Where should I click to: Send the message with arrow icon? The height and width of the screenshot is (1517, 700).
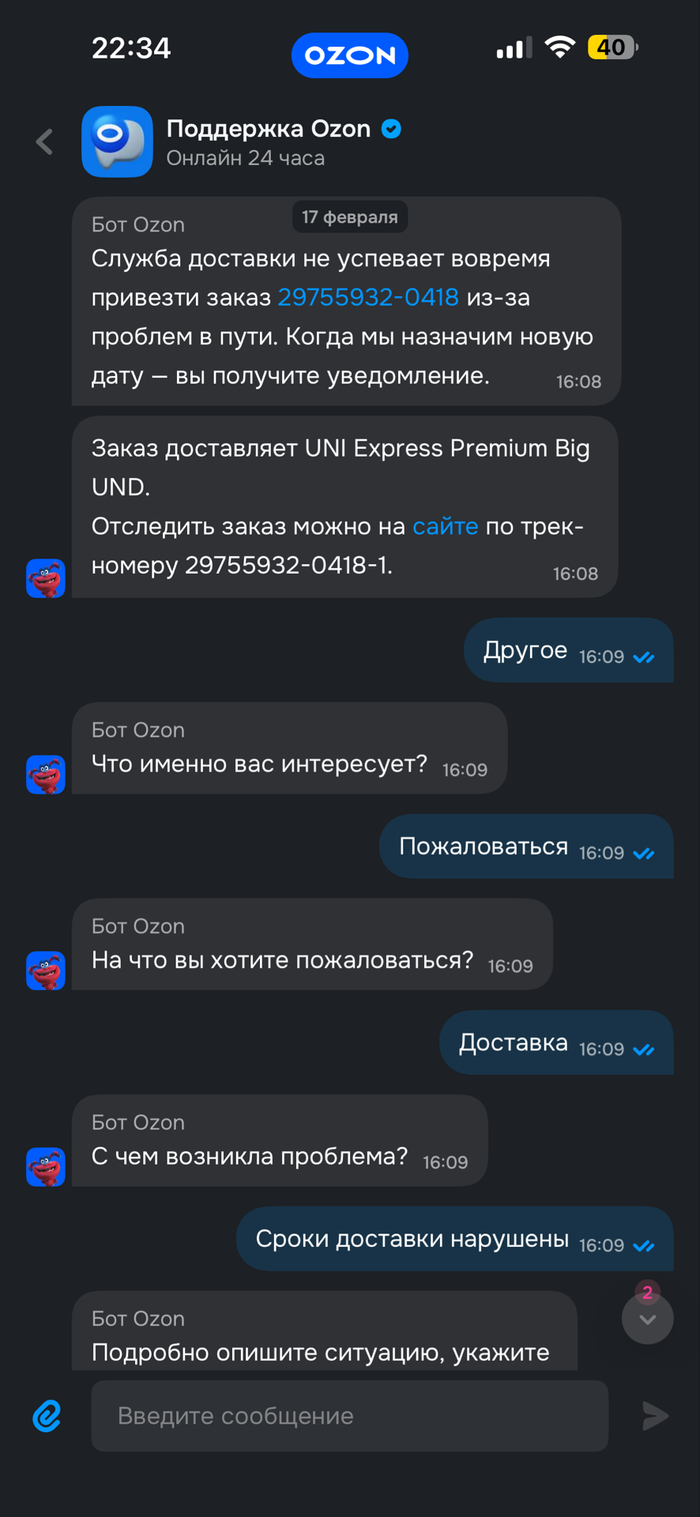coord(655,1415)
